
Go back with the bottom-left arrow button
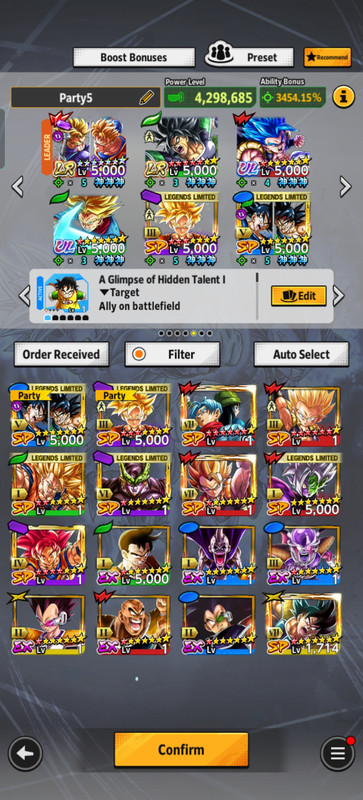(26, 753)
